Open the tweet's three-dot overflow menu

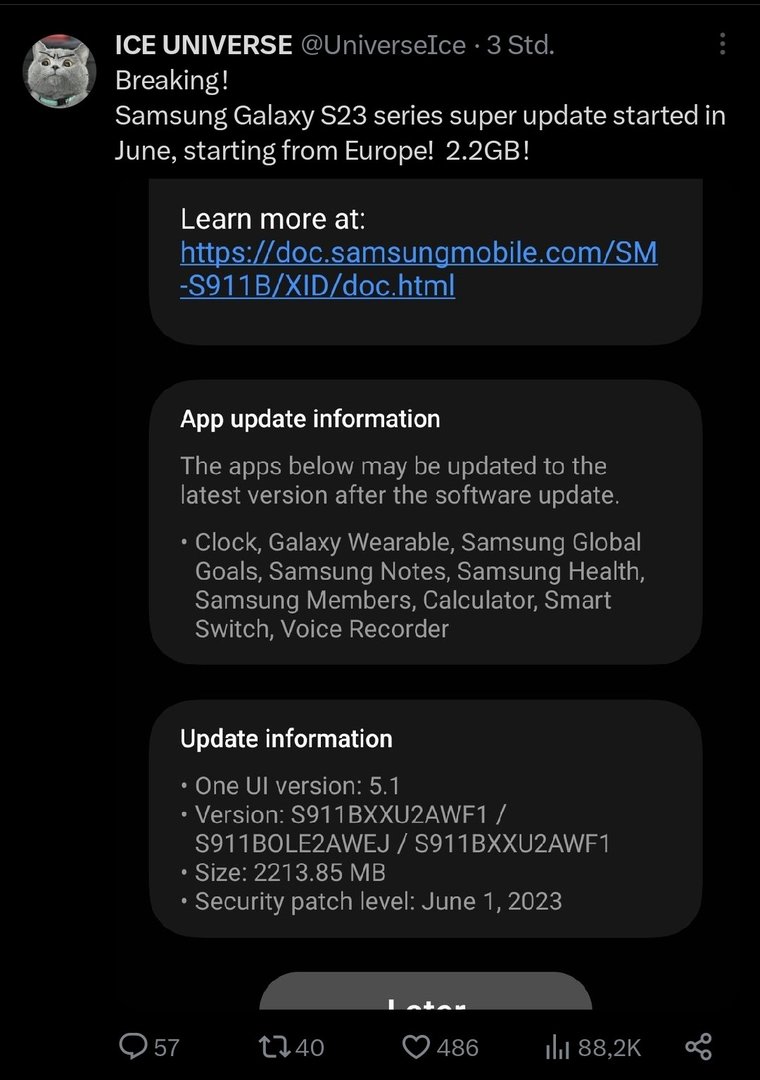(722, 44)
